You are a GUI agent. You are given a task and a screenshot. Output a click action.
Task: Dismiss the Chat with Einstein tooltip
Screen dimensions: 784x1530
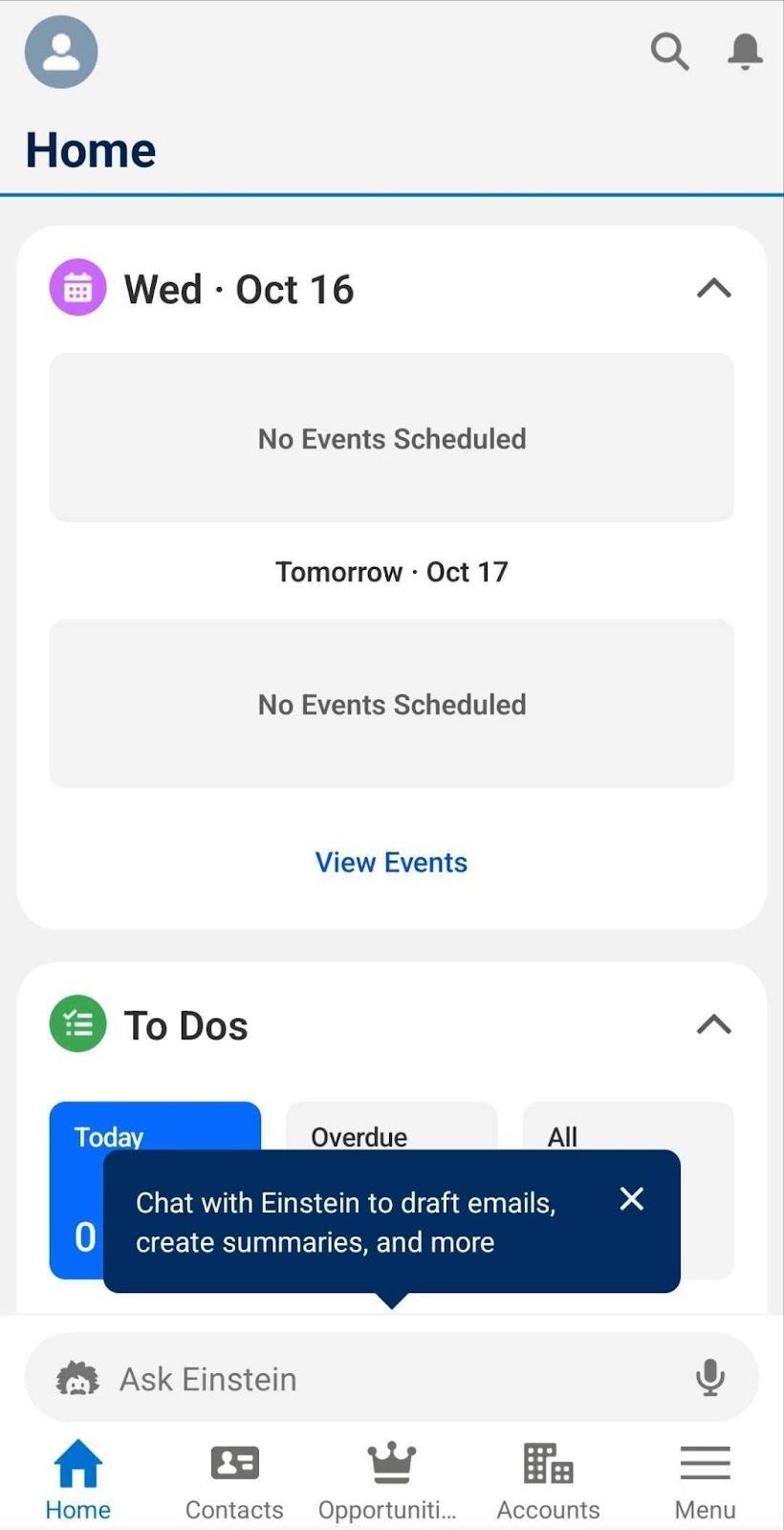click(x=632, y=1198)
